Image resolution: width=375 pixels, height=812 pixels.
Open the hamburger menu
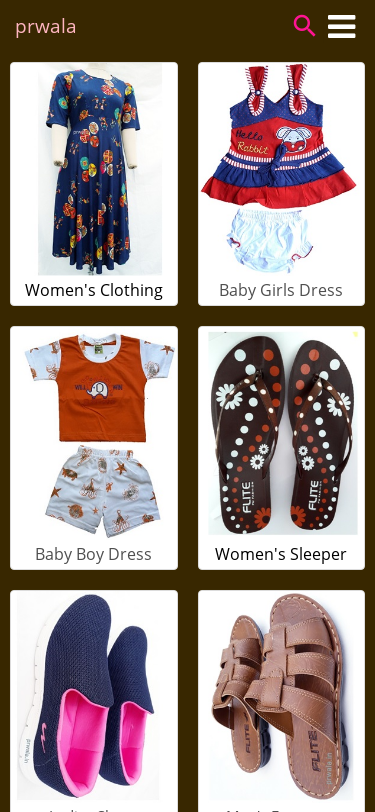click(342, 26)
